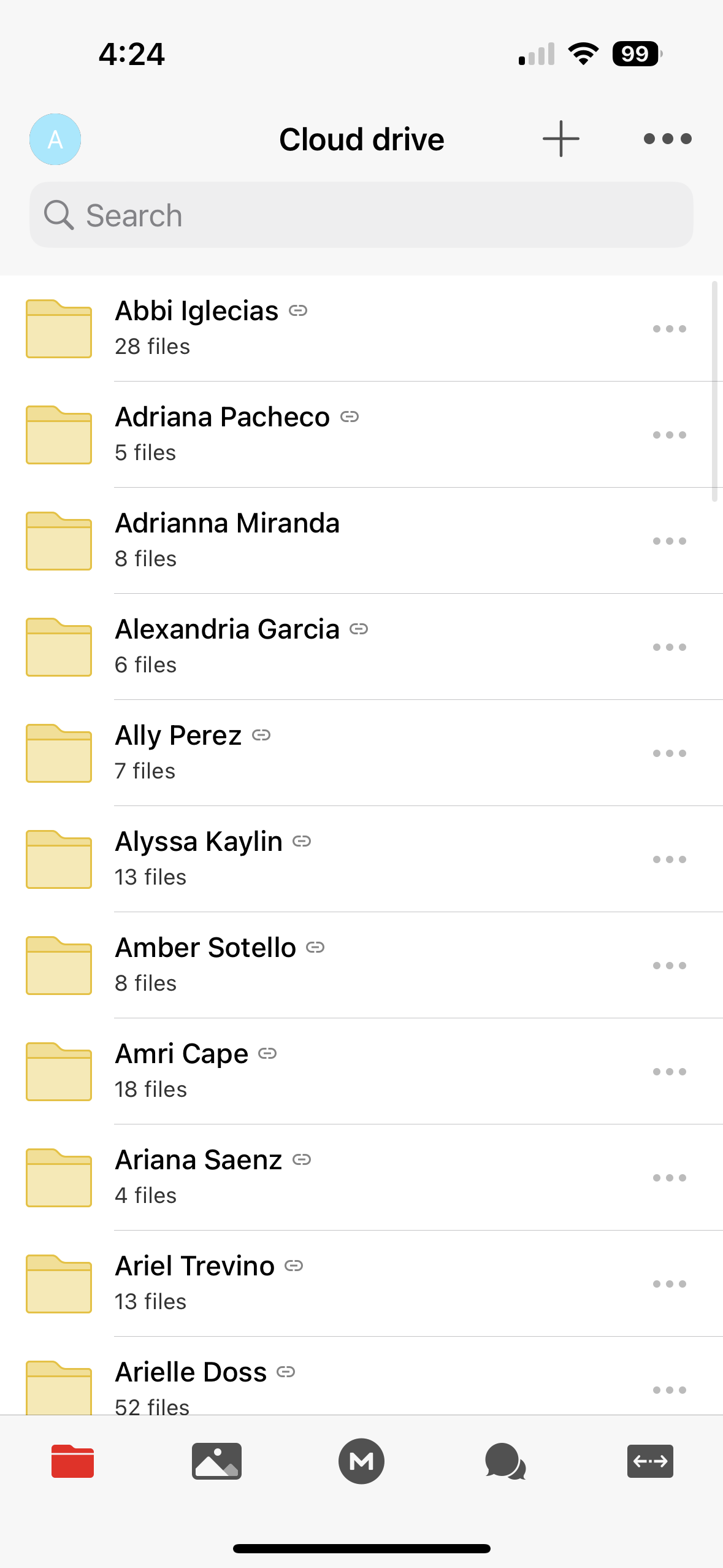Open the Adrianna Miranda folder
Viewport: 723px width, 1568px height.
tap(227, 540)
